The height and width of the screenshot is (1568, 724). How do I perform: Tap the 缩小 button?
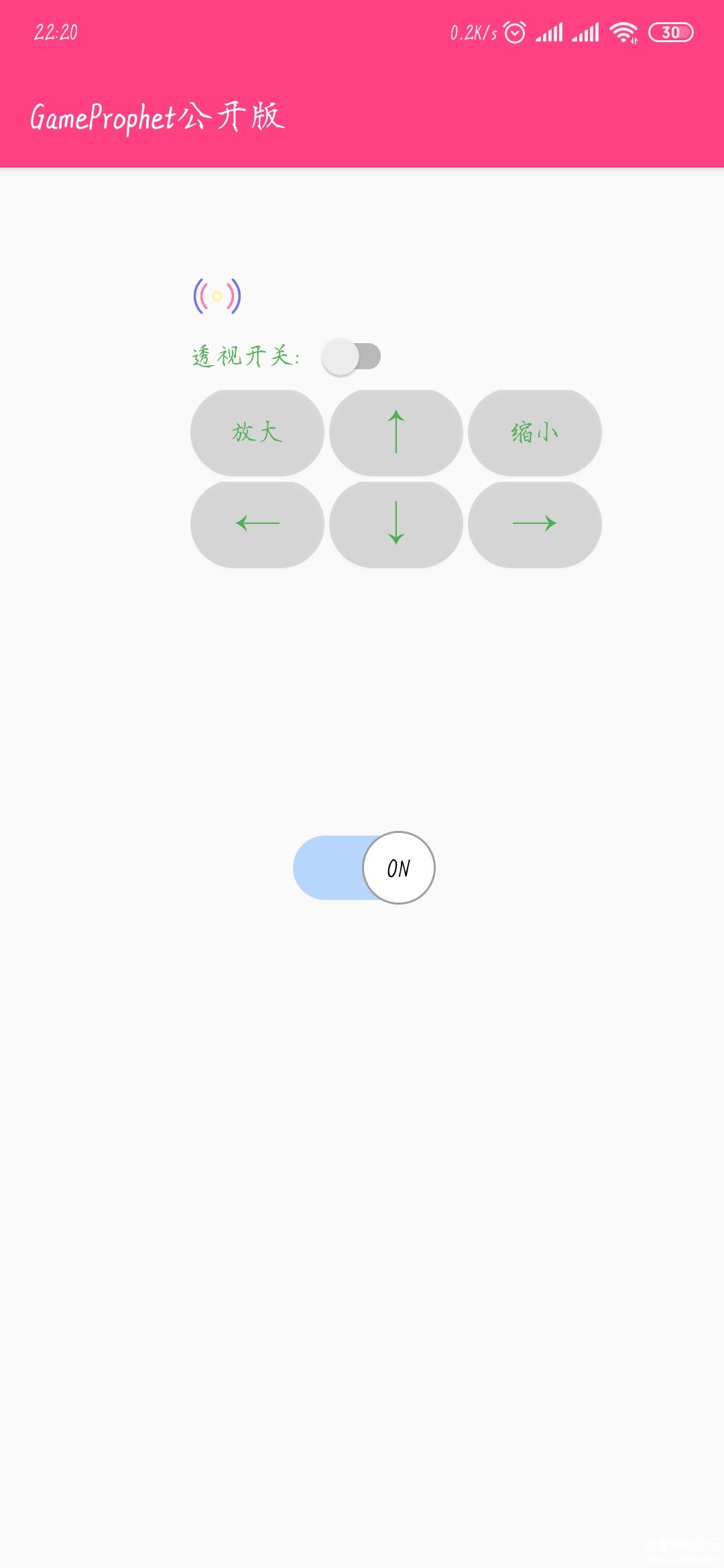pyautogui.click(x=534, y=433)
